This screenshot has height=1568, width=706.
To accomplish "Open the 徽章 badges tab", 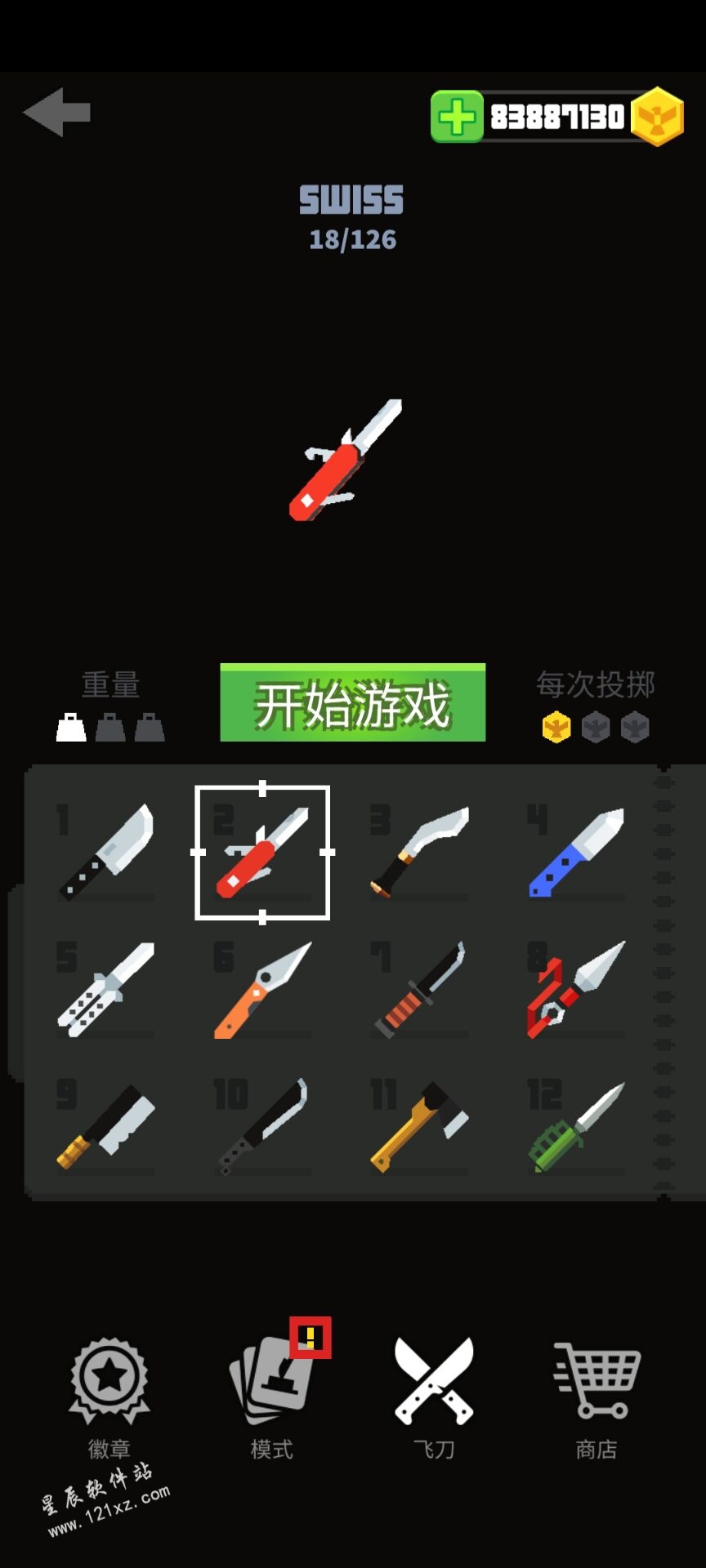I will [109, 1396].
